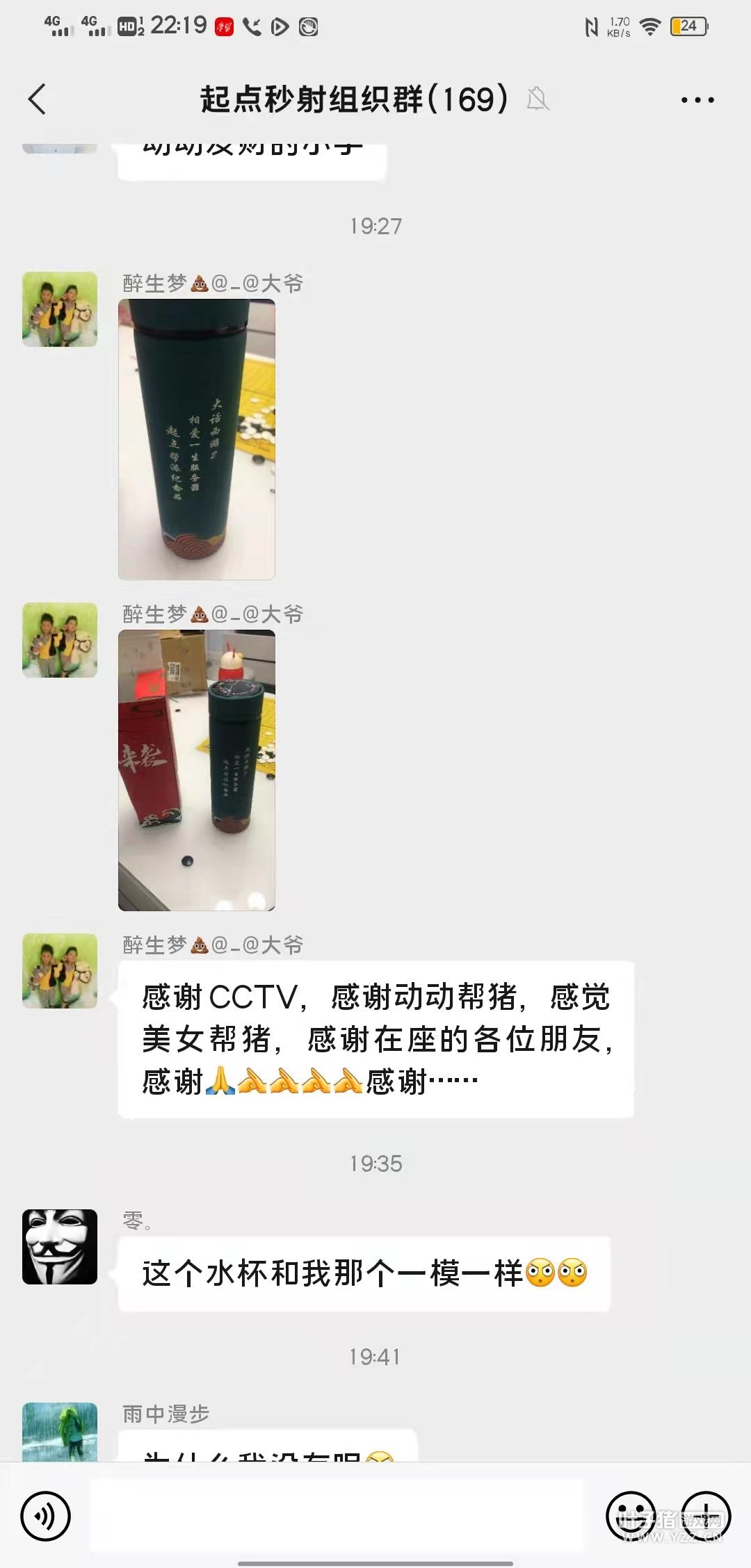751x1568 pixels.
Task: Open the profile of 零。via avatar
Action: 60,1246
